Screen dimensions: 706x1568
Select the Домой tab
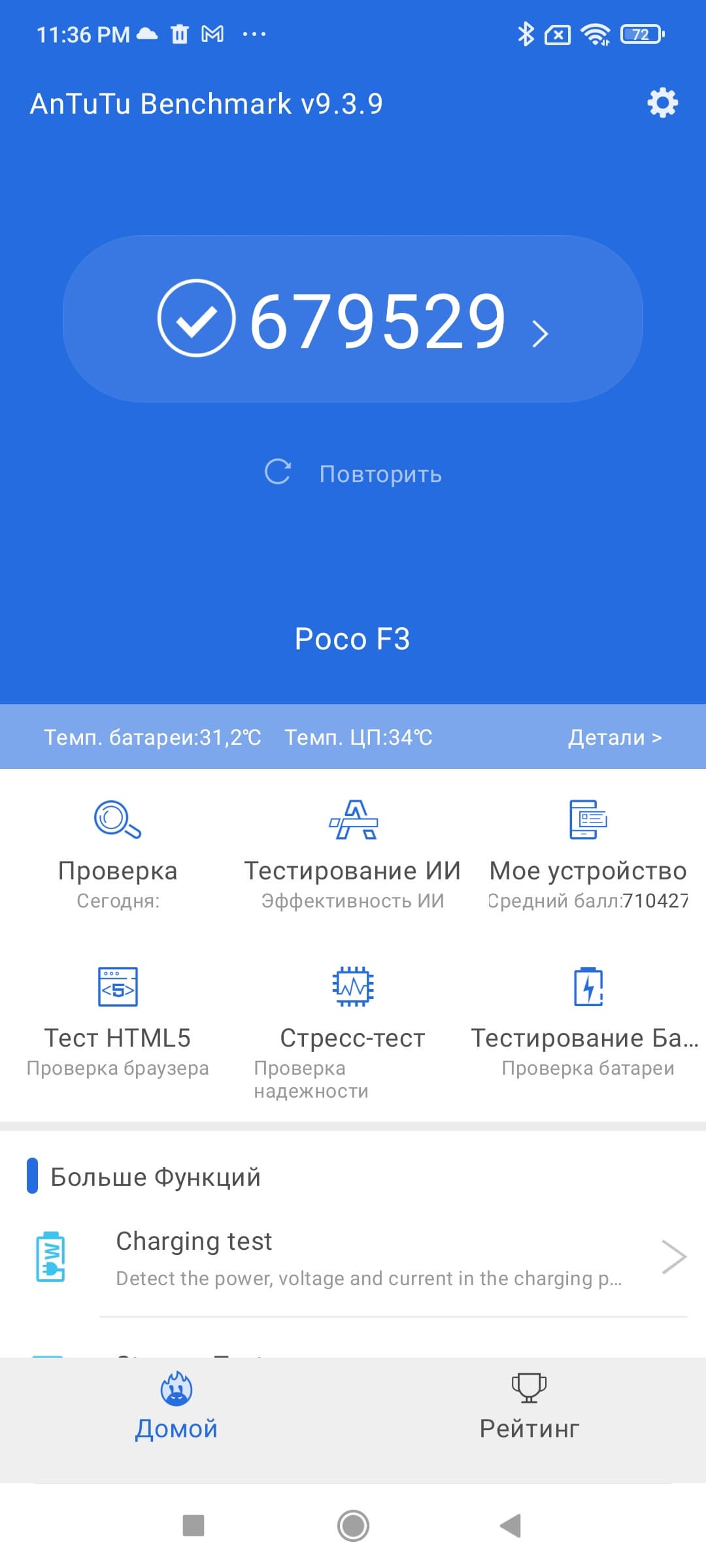176,1407
